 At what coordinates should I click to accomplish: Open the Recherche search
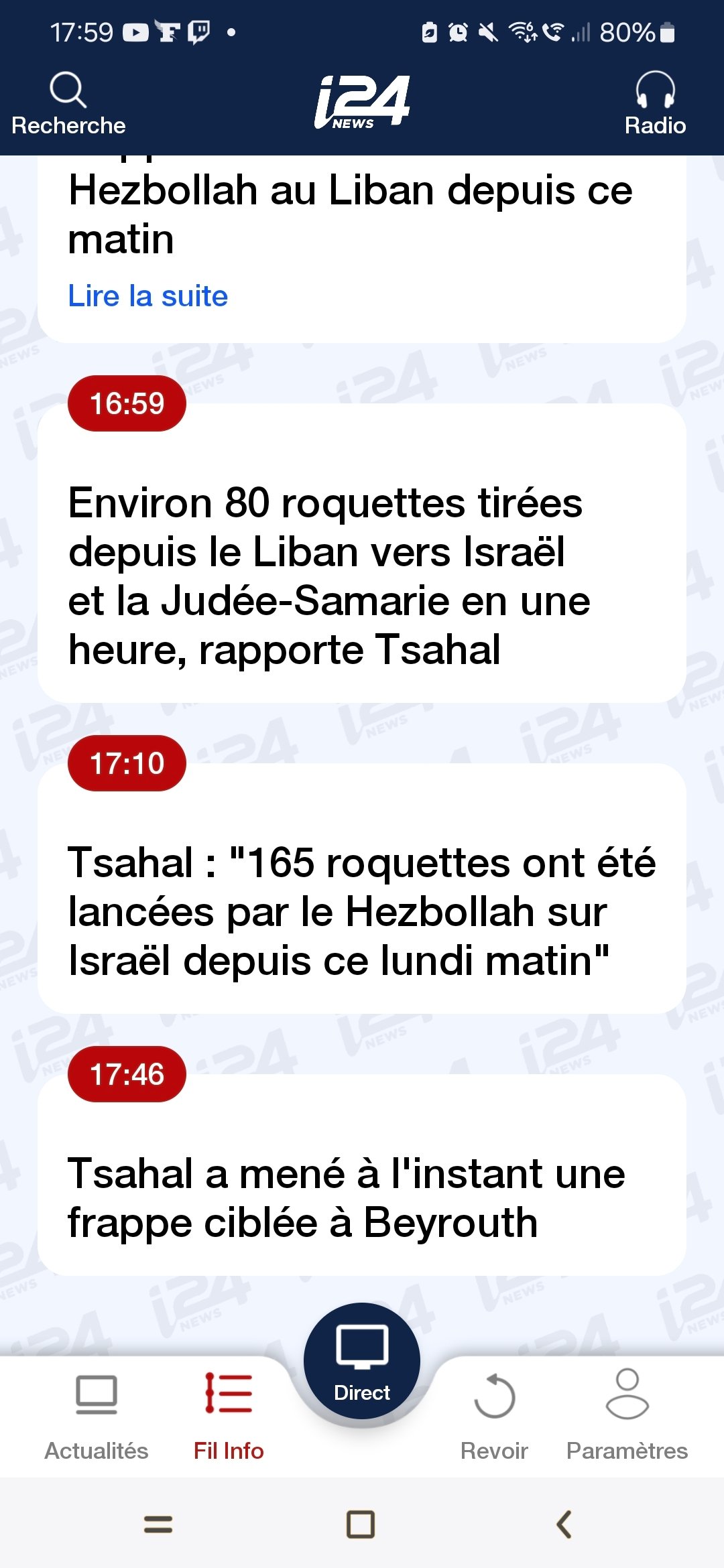[x=68, y=104]
